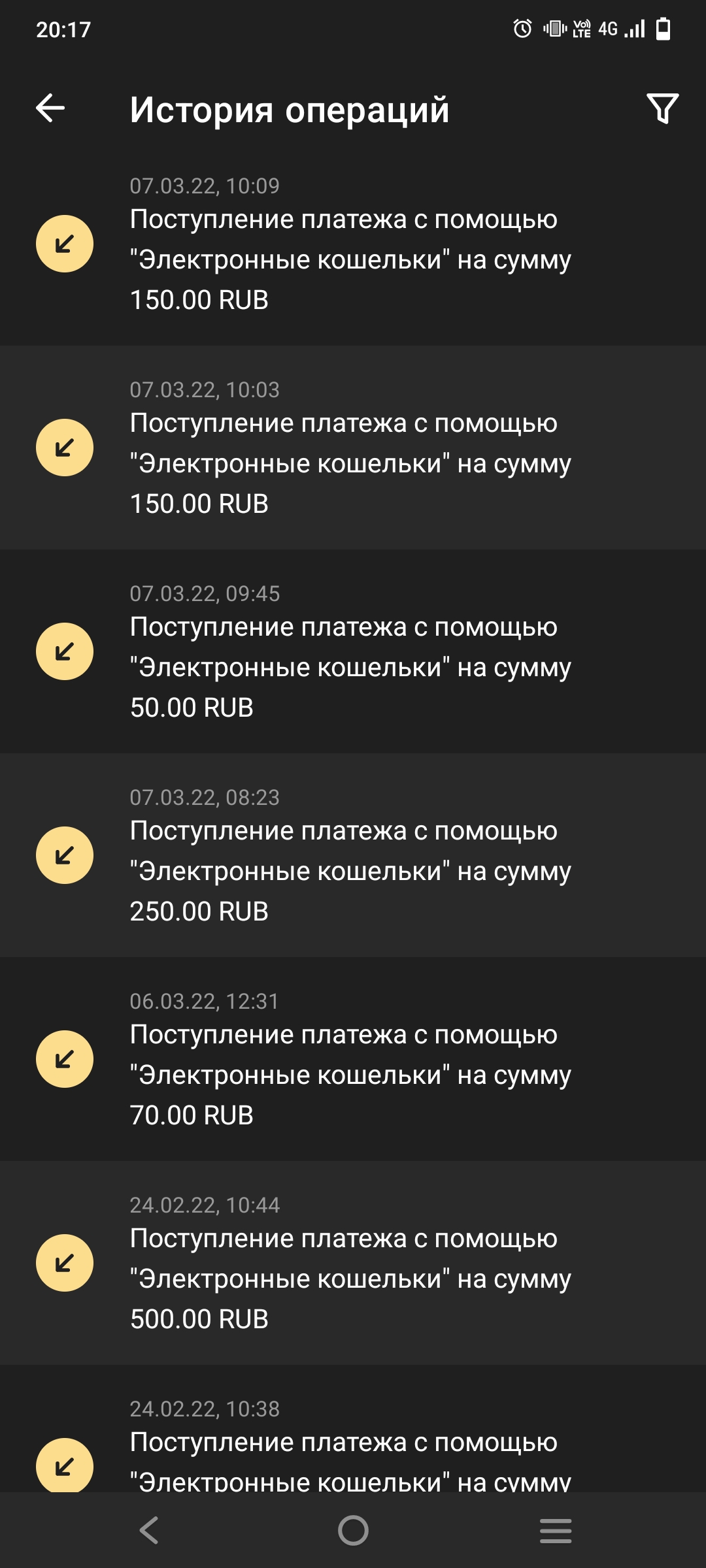The image size is (706, 1568).
Task: View the 50.00 RUB payment from 09:45
Action: [x=353, y=652]
